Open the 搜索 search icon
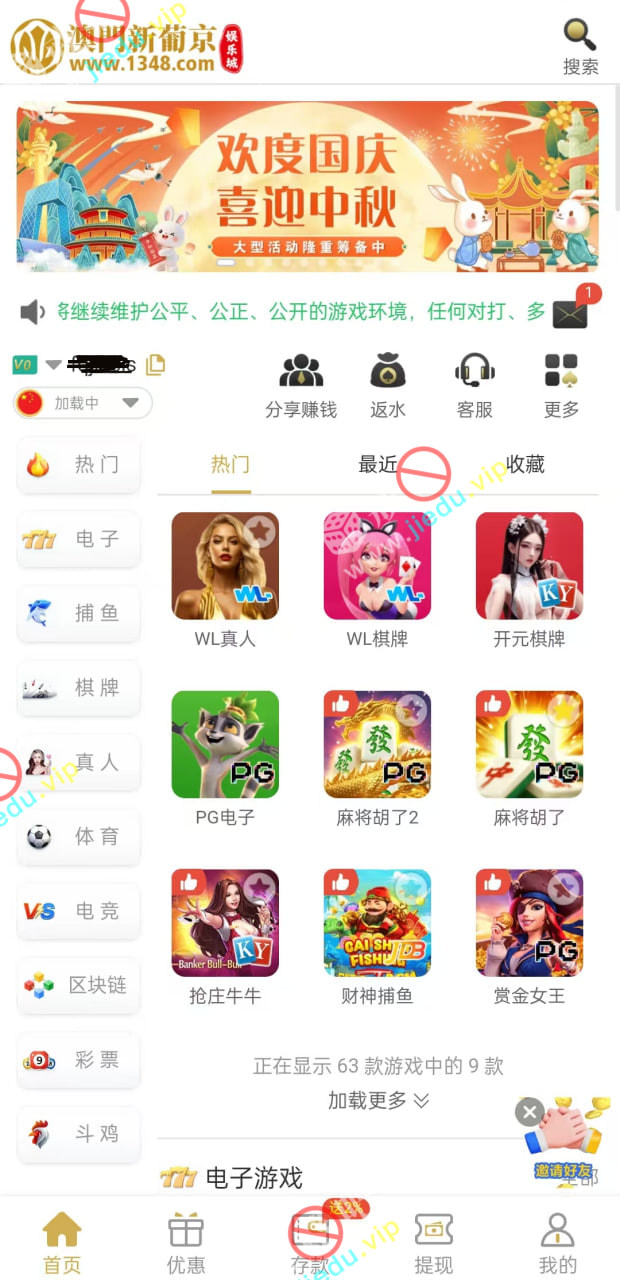This screenshot has height=1280, width=620. point(580,46)
